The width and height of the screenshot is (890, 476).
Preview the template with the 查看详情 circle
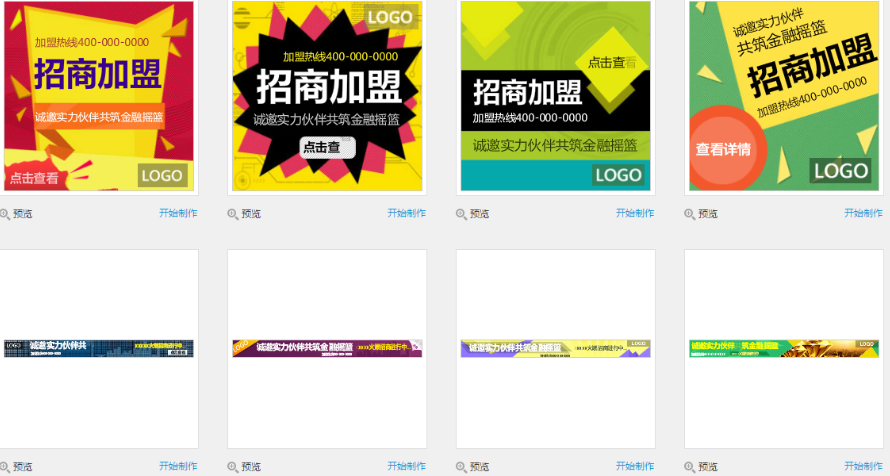click(x=703, y=214)
